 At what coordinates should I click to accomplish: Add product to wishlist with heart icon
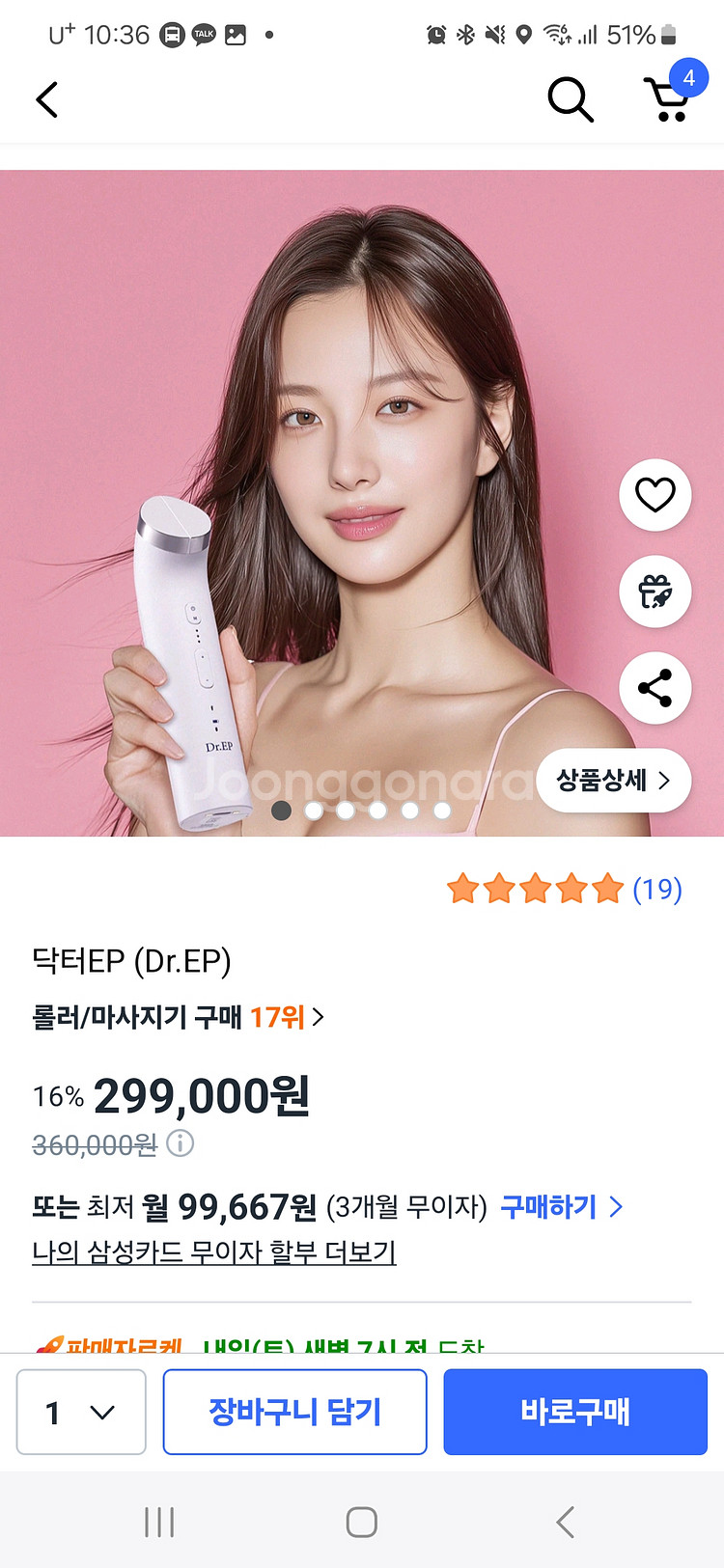tap(654, 495)
